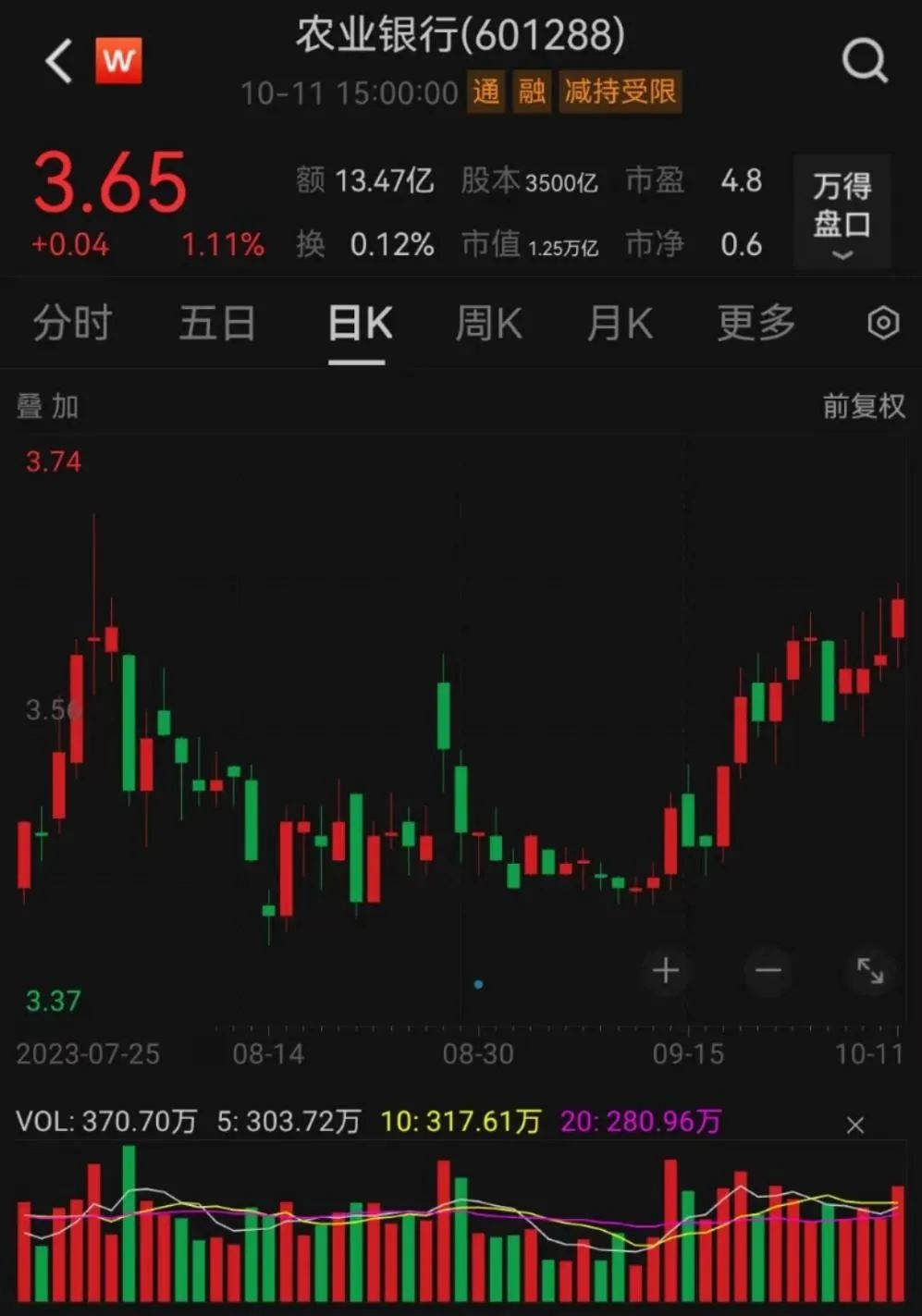
Task: Toggle the 通 Stock Connect indicator
Action: pos(485,92)
